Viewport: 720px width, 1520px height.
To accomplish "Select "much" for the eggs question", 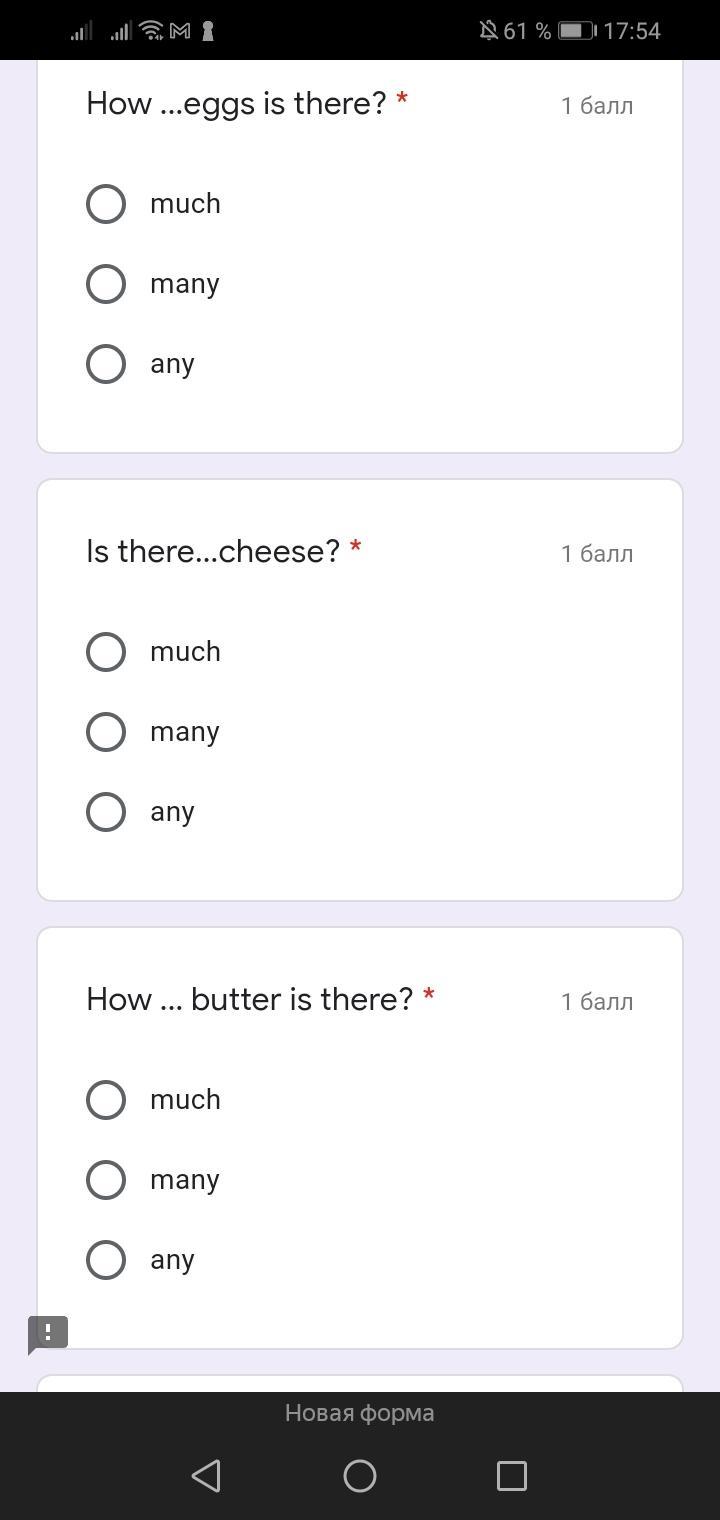I will pyautogui.click(x=106, y=204).
